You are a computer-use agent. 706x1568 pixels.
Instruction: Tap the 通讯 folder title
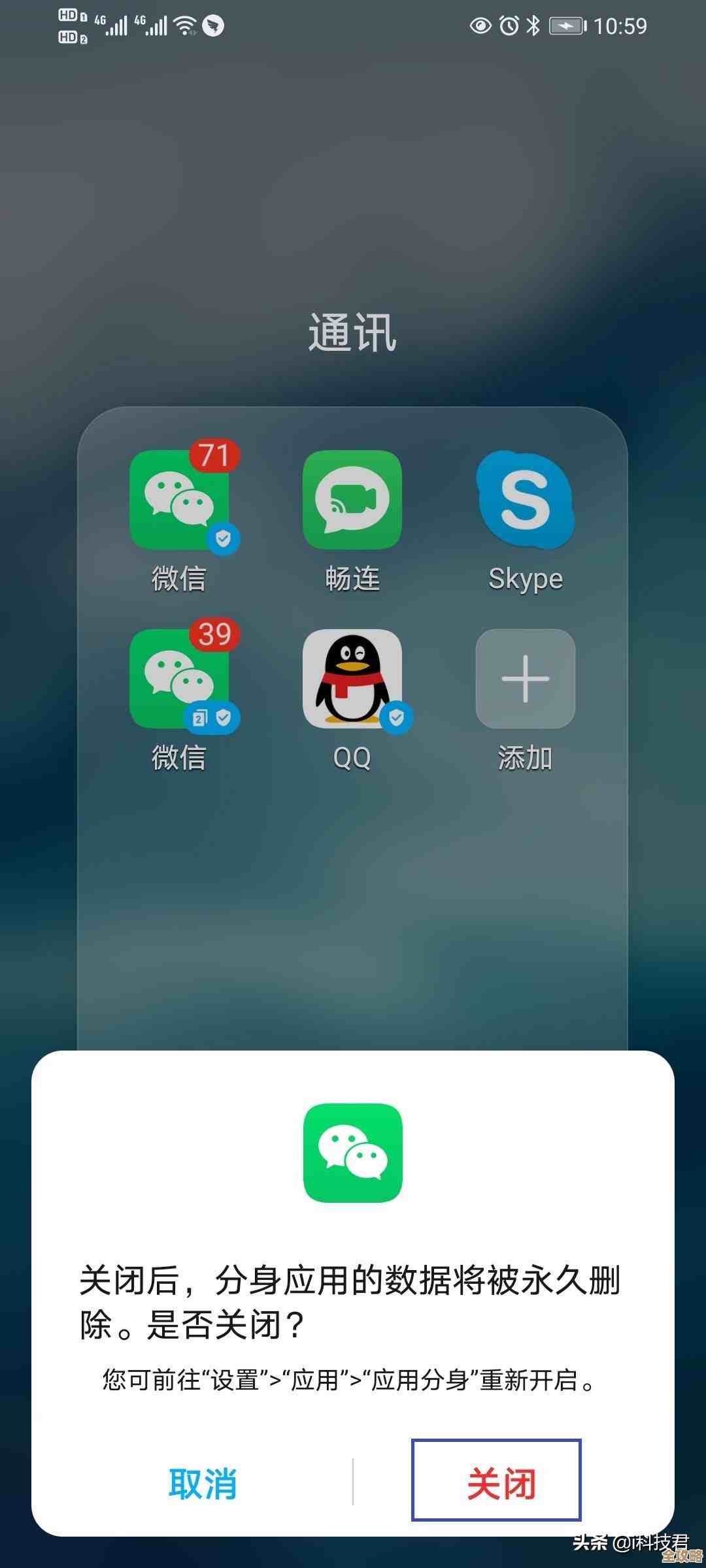353,333
